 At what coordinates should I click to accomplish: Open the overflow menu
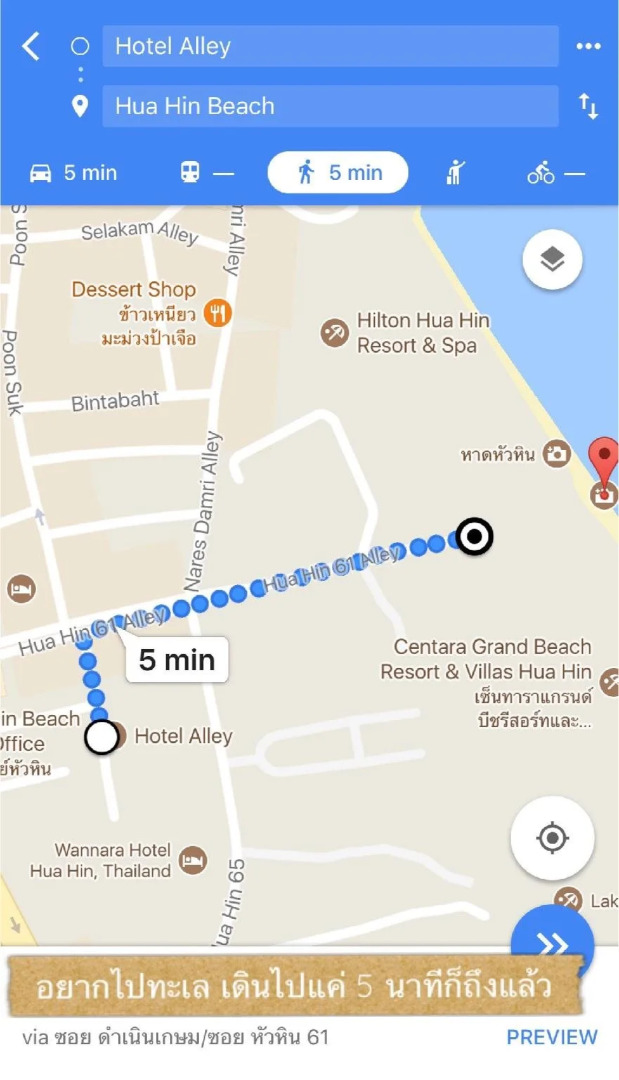(588, 46)
